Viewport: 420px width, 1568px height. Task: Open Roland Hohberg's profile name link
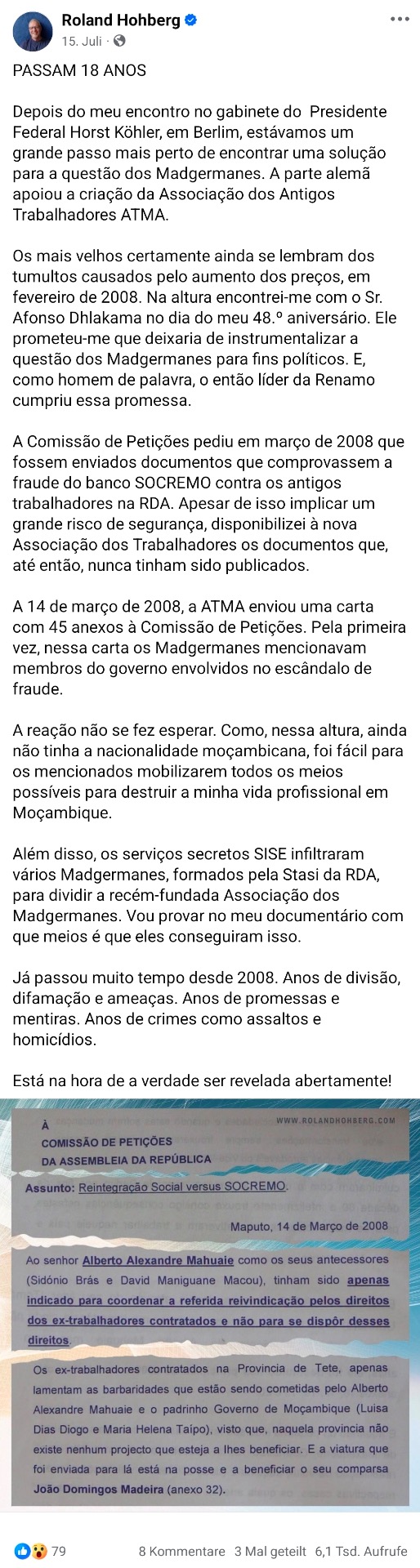pyautogui.click(x=121, y=20)
